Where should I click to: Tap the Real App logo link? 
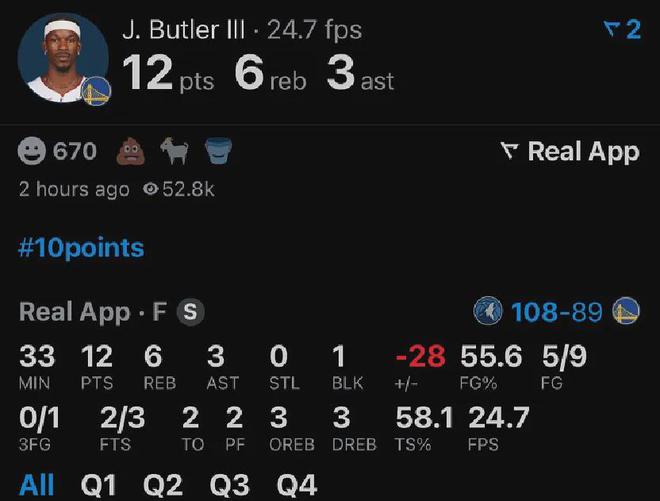(x=569, y=152)
